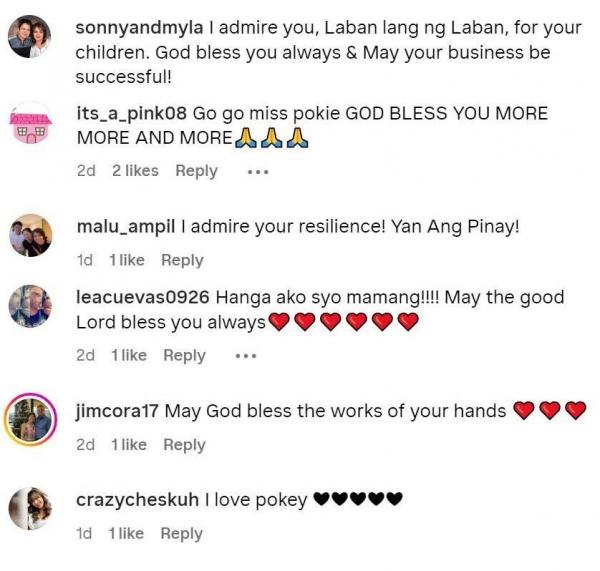Reply to jimcora17's comment
The image size is (600, 571).
(x=184, y=445)
